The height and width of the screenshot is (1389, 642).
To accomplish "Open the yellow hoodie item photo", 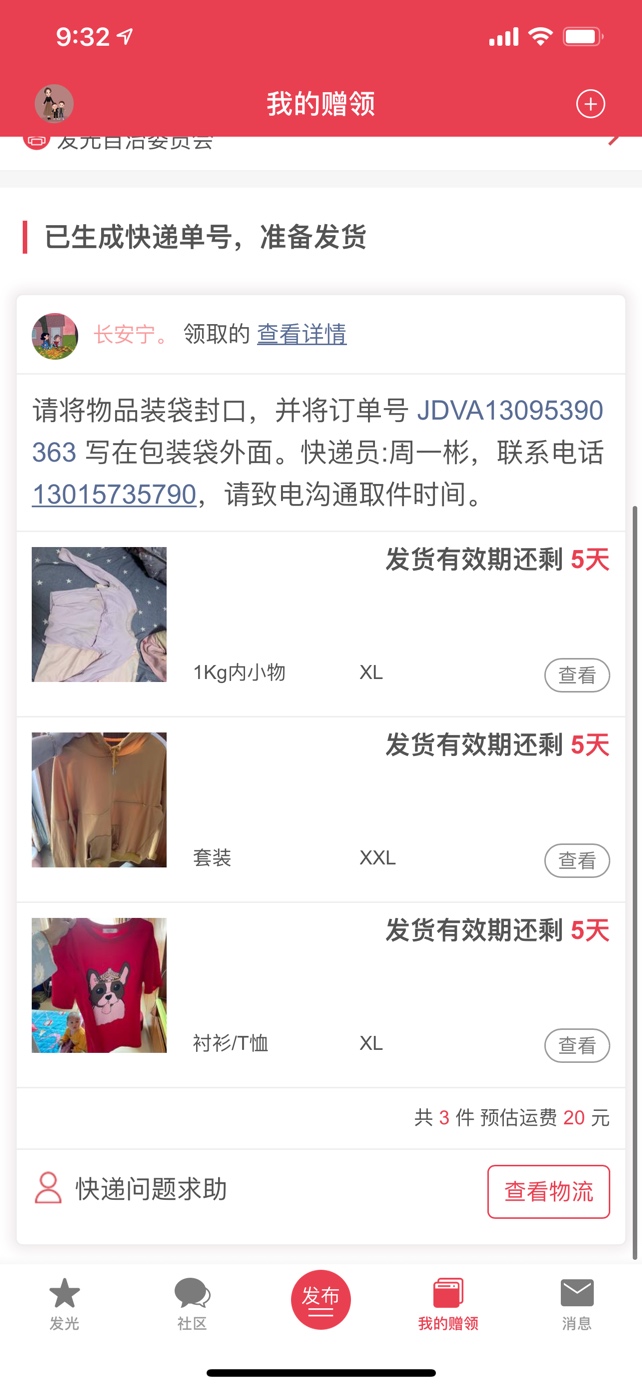I will pyautogui.click(x=99, y=800).
